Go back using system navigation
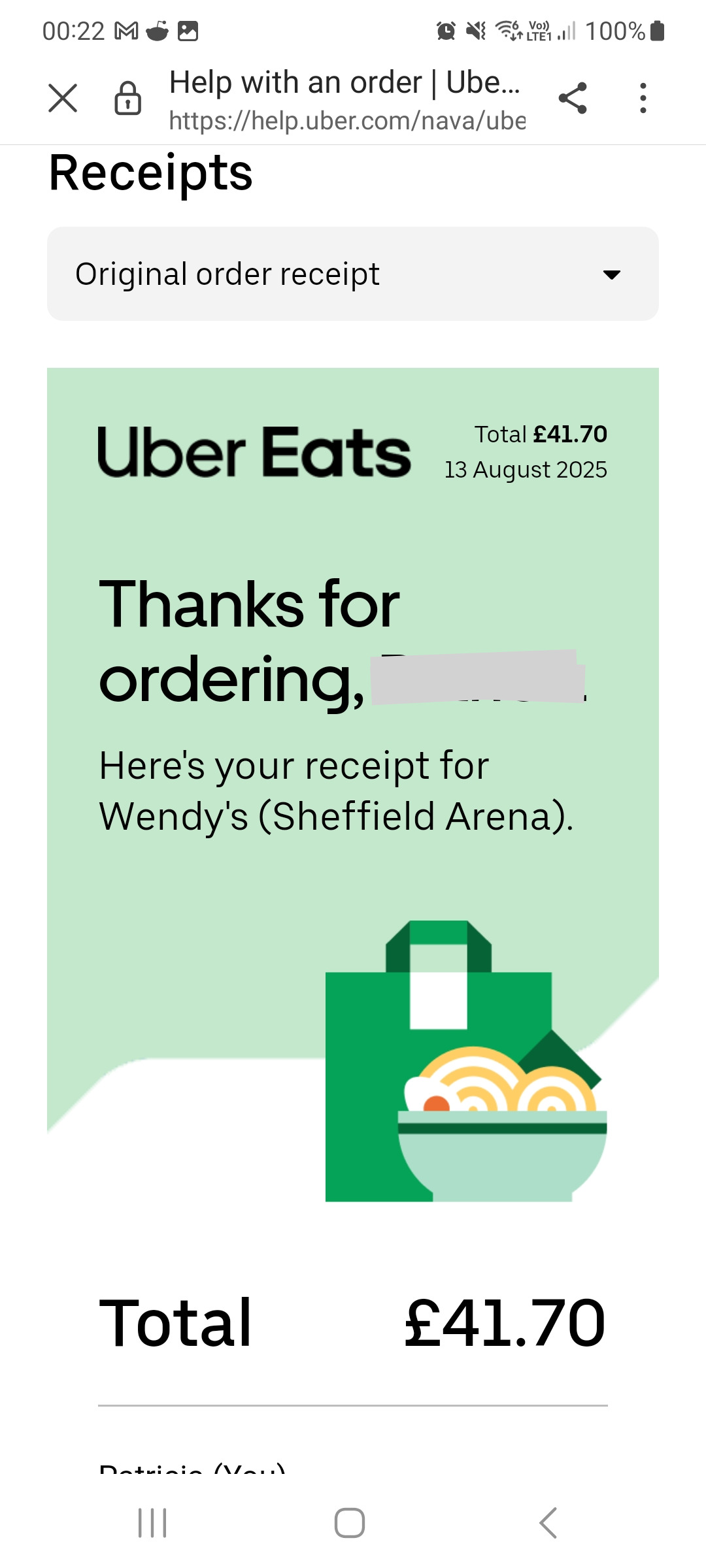 (x=548, y=1523)
